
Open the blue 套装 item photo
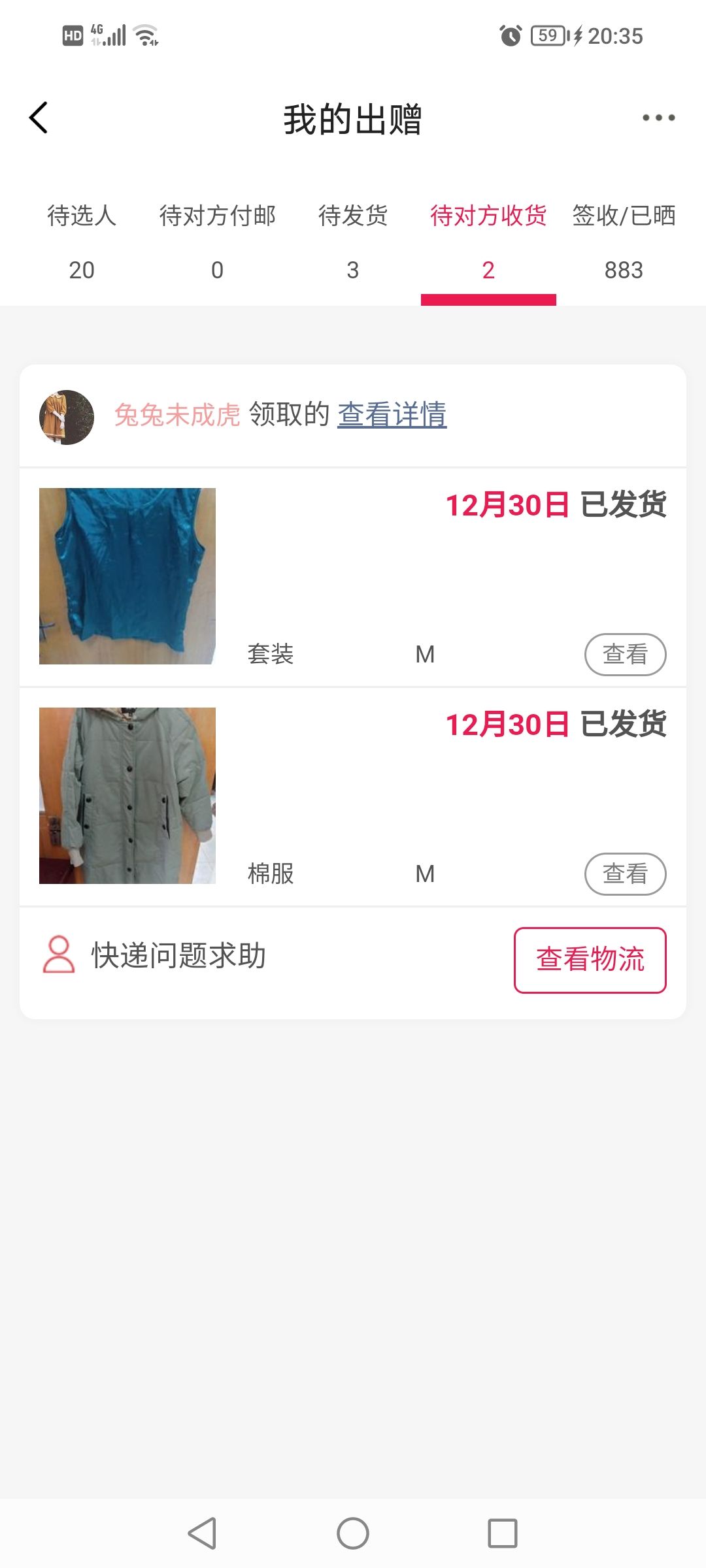[x=127, y=576]
